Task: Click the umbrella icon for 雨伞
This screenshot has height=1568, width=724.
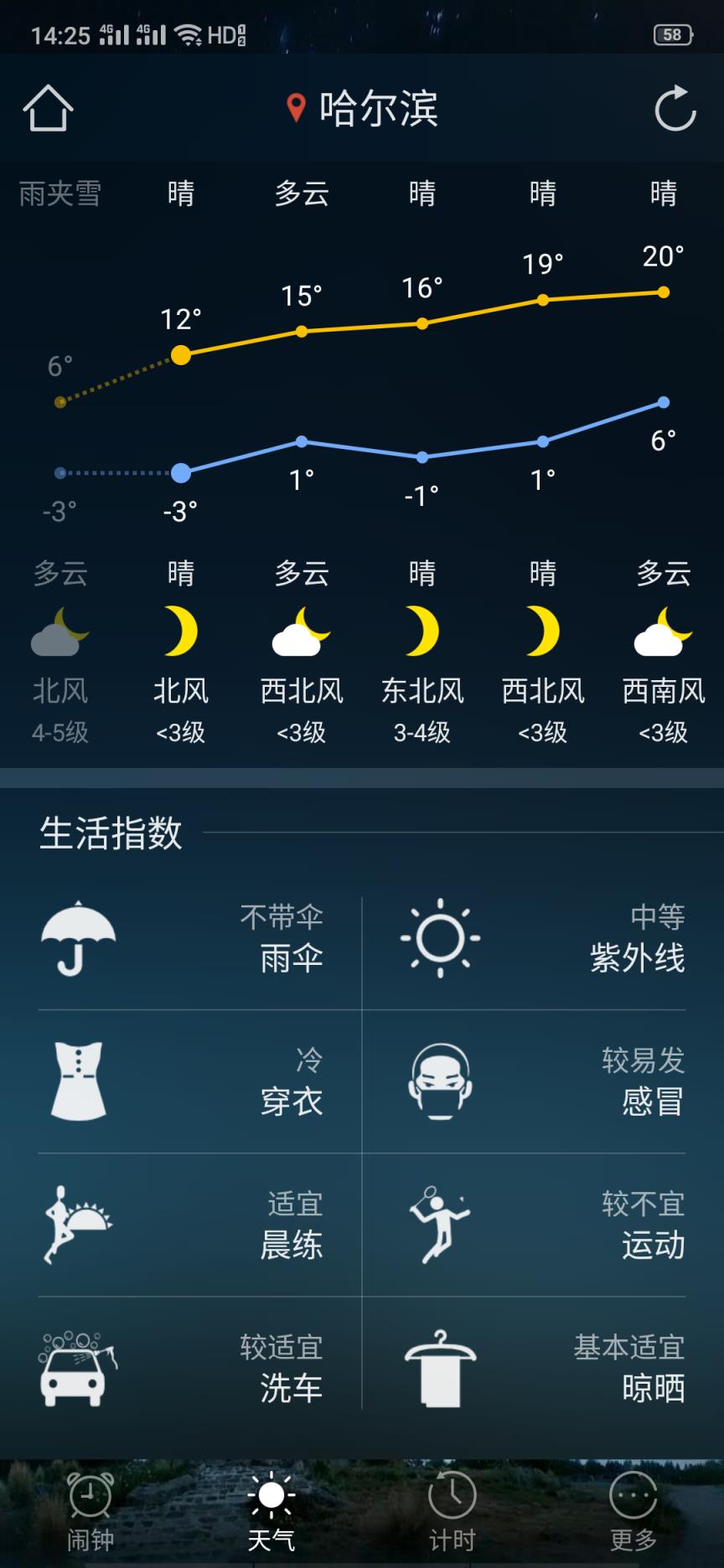Action: coord(79,938)
